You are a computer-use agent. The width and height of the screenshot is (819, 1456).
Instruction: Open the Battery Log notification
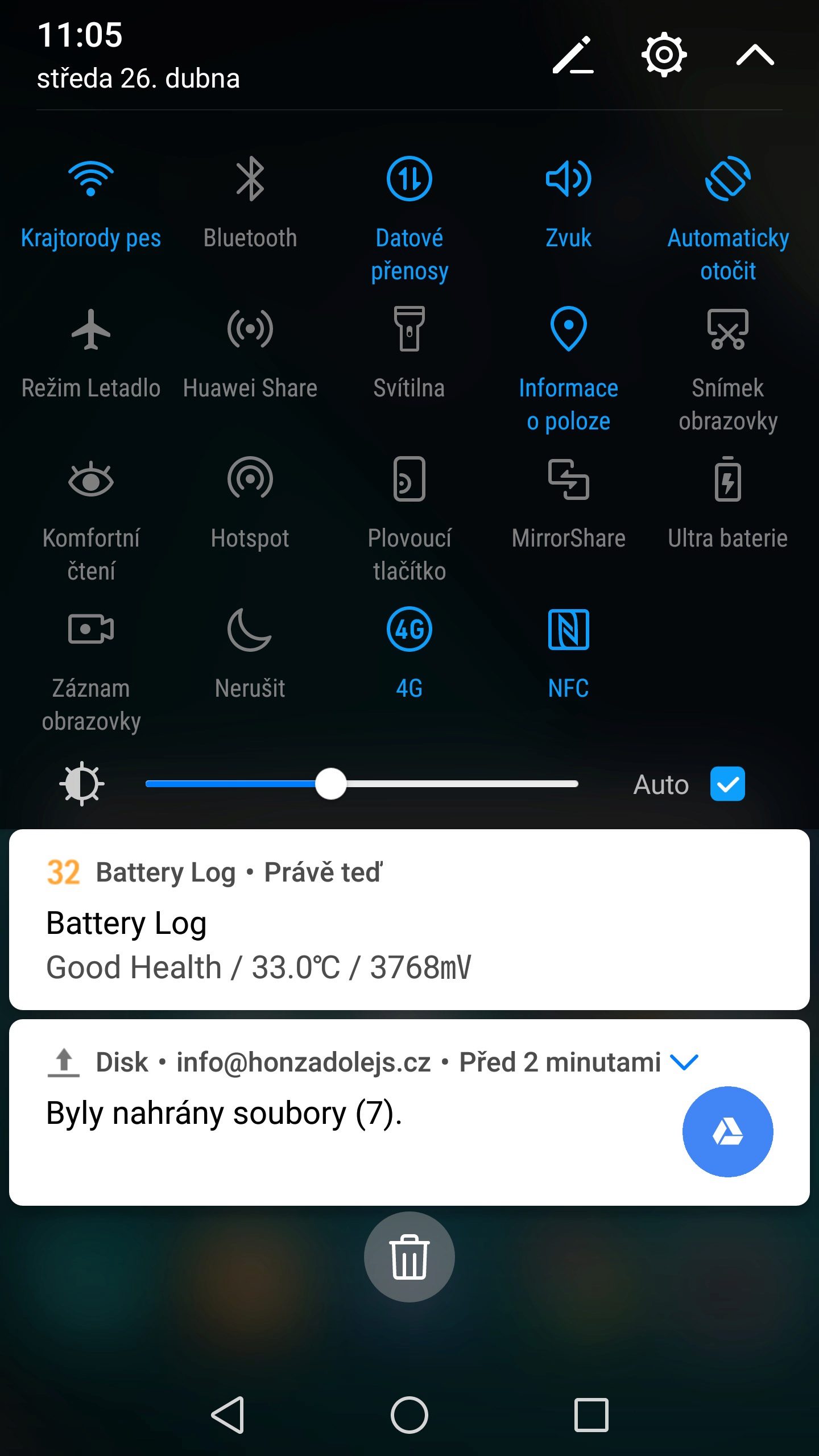(409, 920)
